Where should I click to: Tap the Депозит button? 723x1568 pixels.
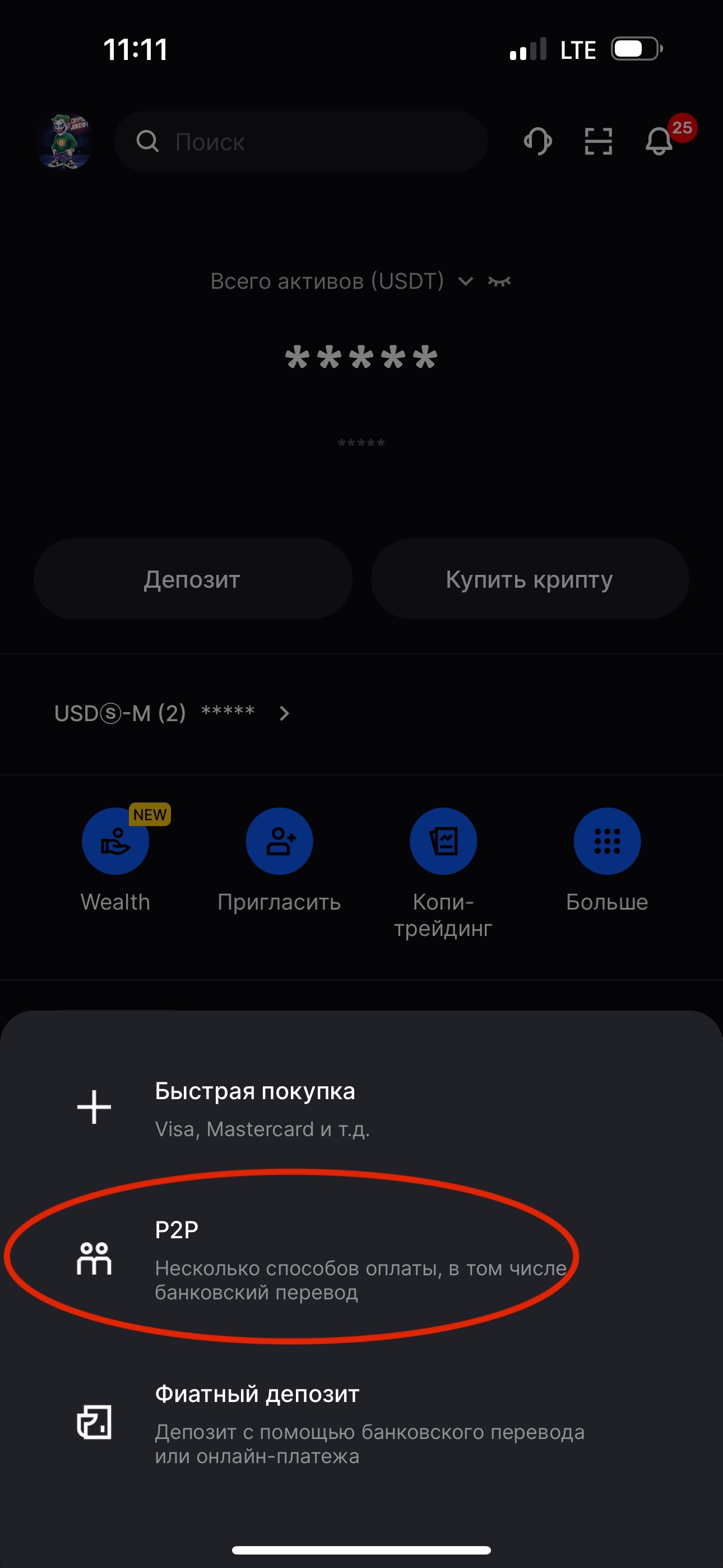[192, 579]
